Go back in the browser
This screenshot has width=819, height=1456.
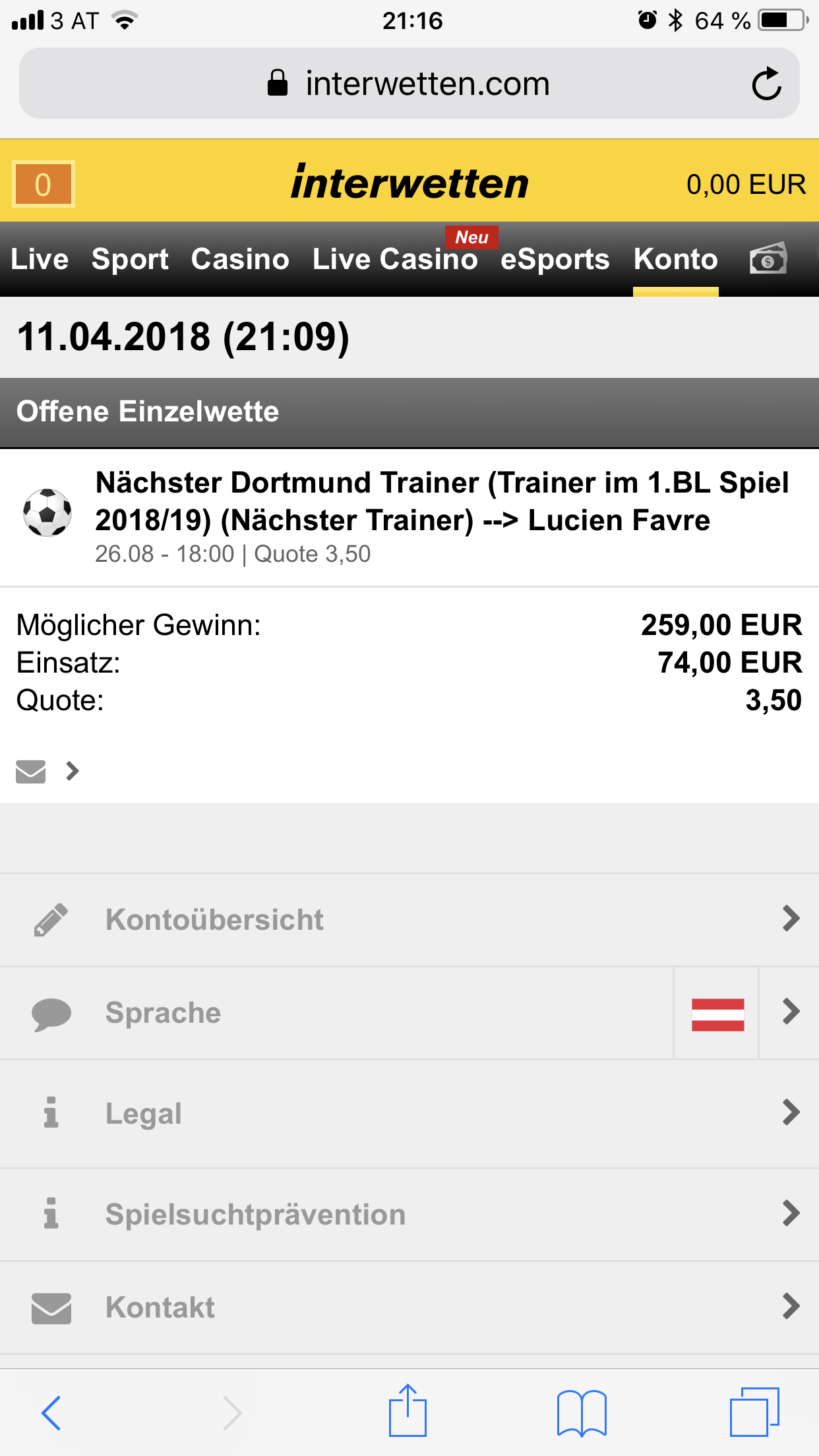click(51, 1412)
